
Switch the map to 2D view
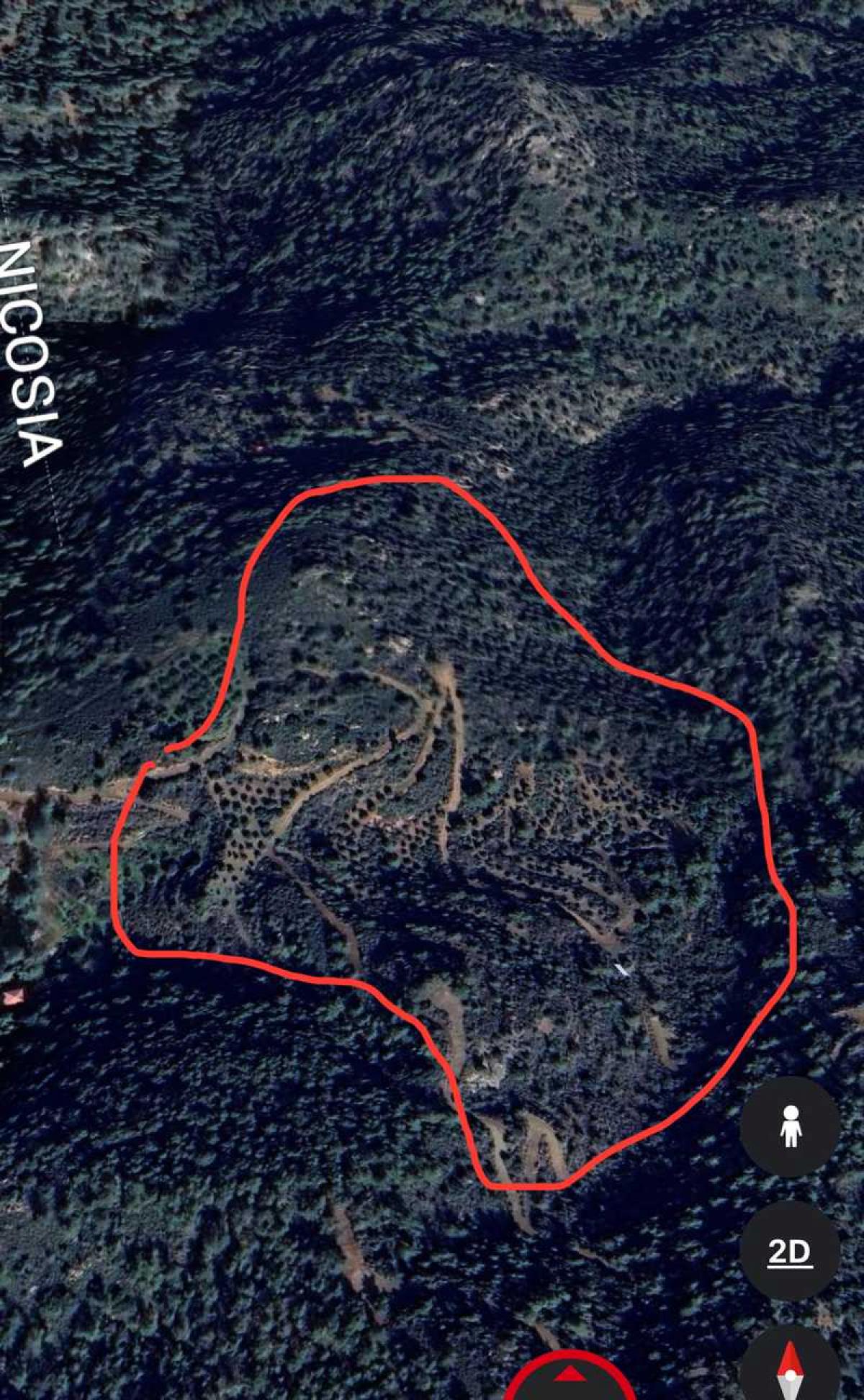coord(790,1253)
